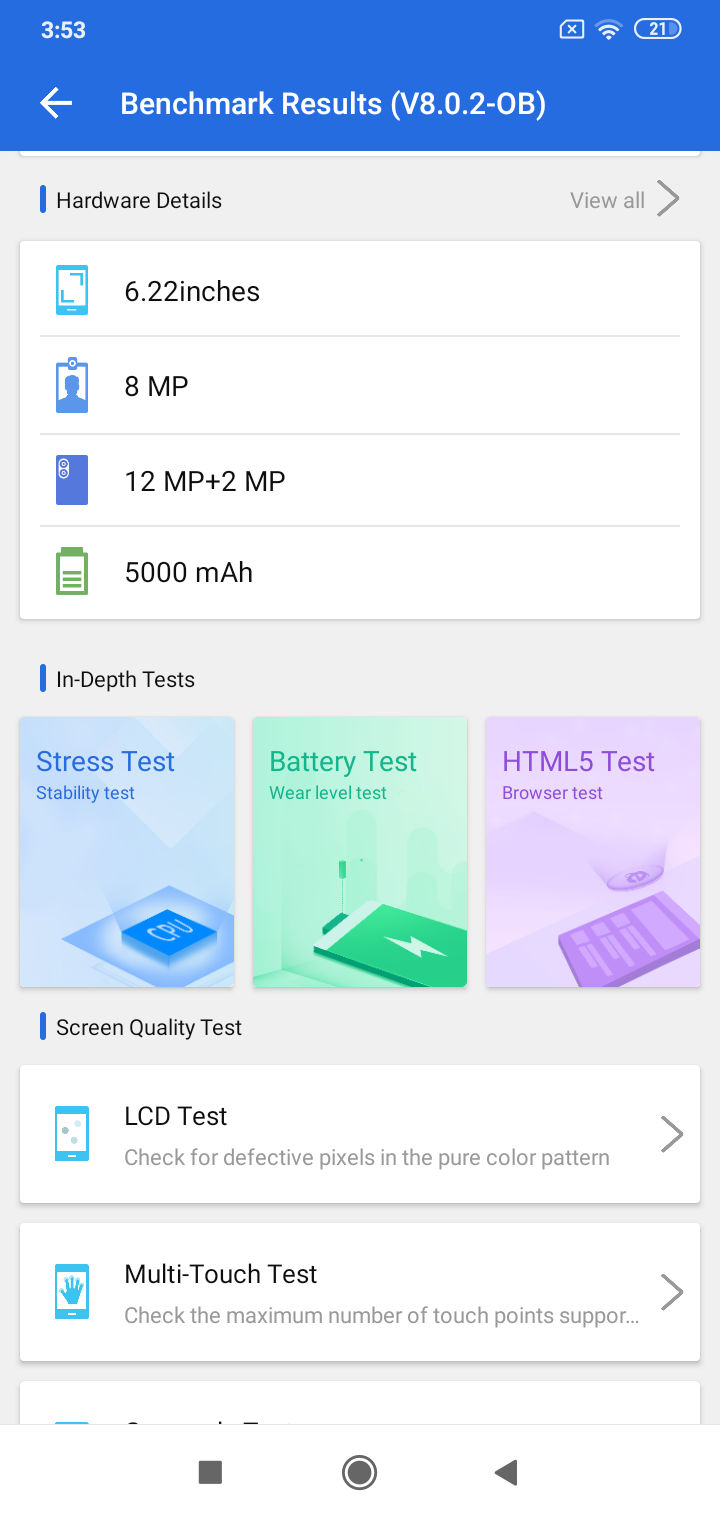720x1520 pixels.
Task: Go back using the app bar arrow
Action: tap(56, 103)
